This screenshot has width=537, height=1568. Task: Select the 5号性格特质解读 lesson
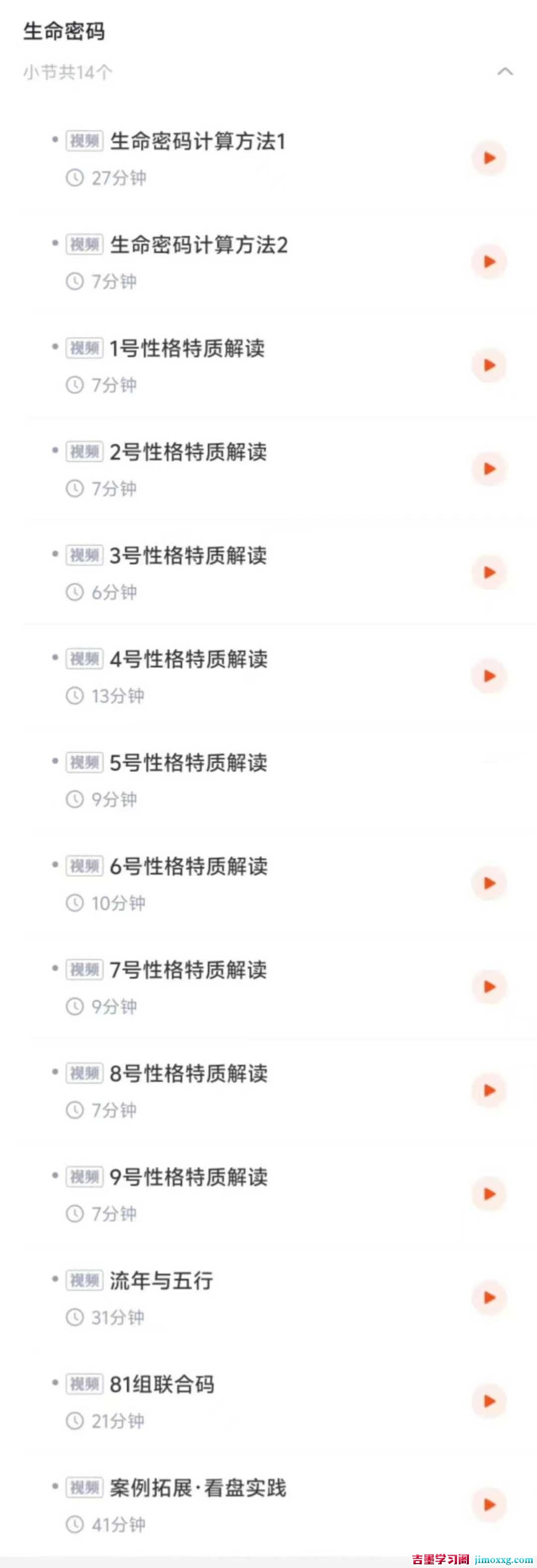pyautogui.click(x=188, y=763)
